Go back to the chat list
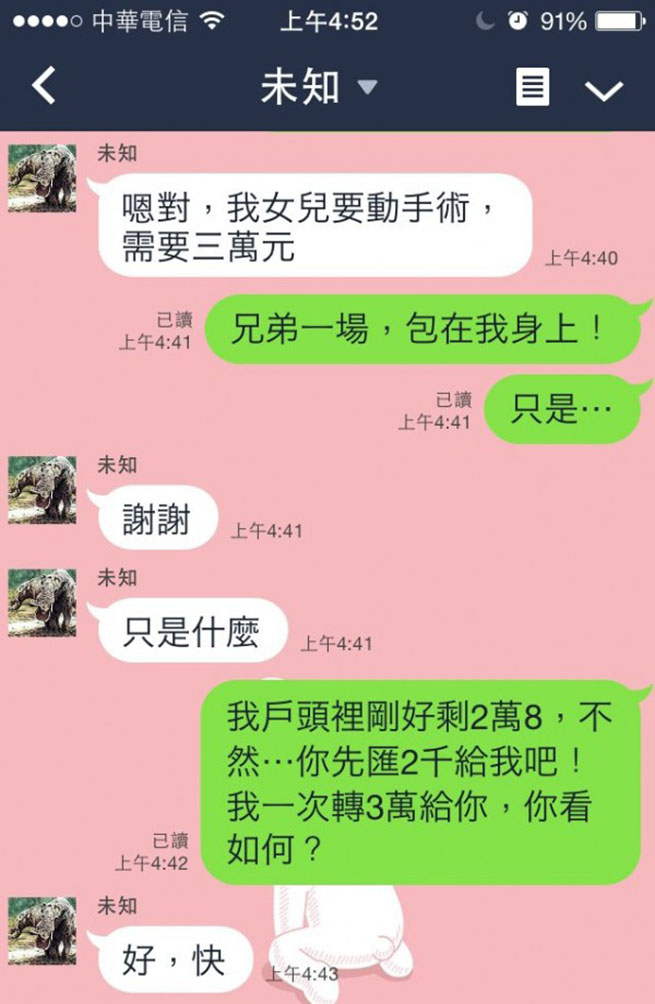 point(43,88)
